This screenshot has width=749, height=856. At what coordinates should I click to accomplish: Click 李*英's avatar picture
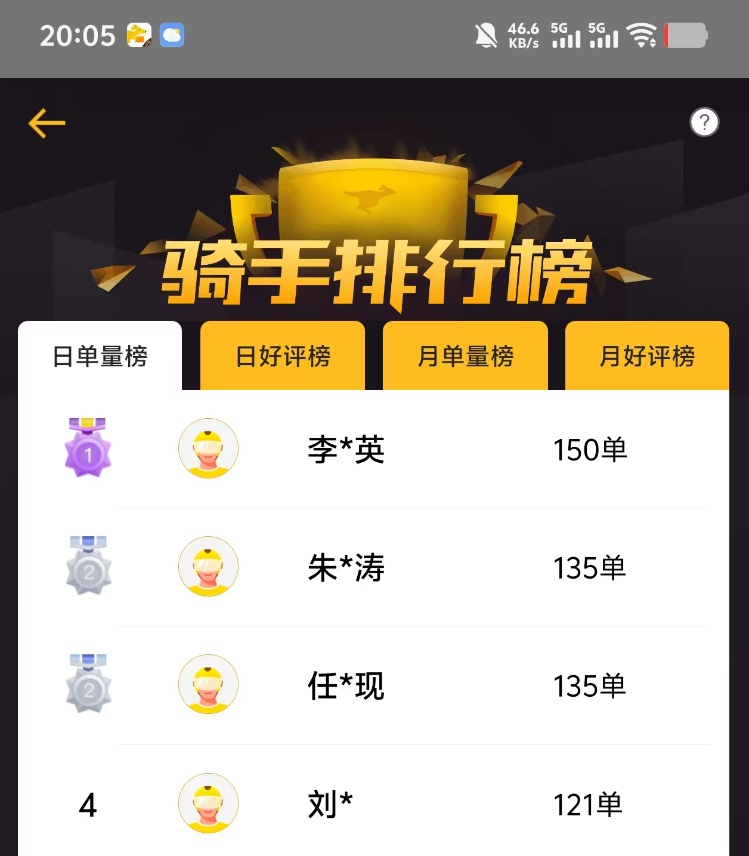(x=208, y=448)
